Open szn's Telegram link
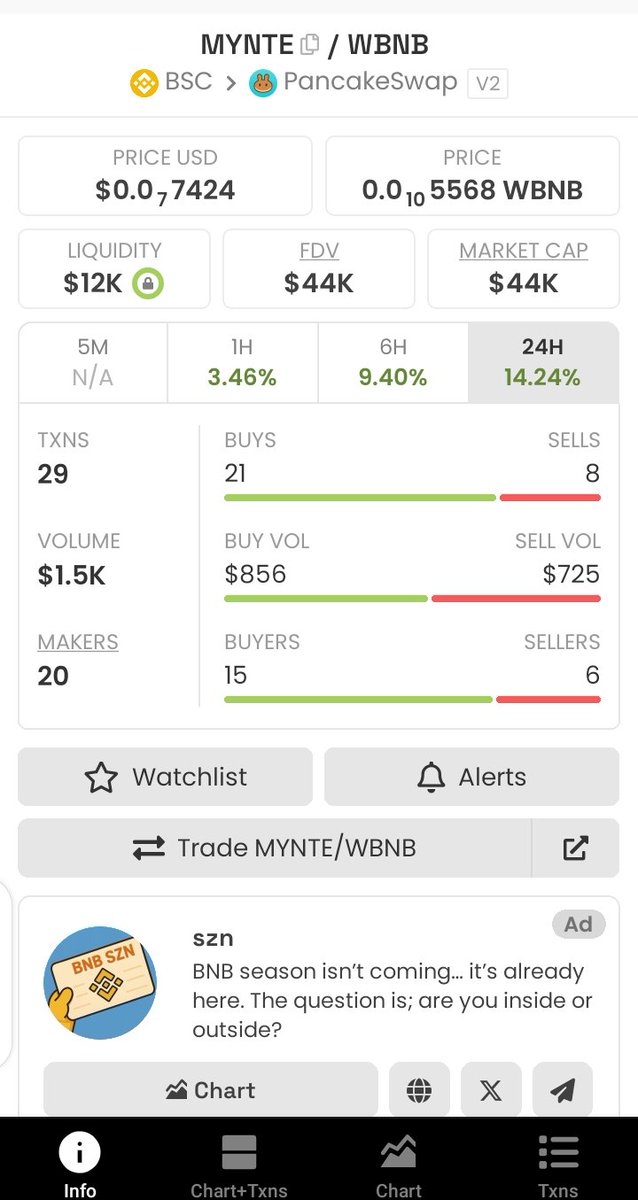 (x=562, y=1090)
